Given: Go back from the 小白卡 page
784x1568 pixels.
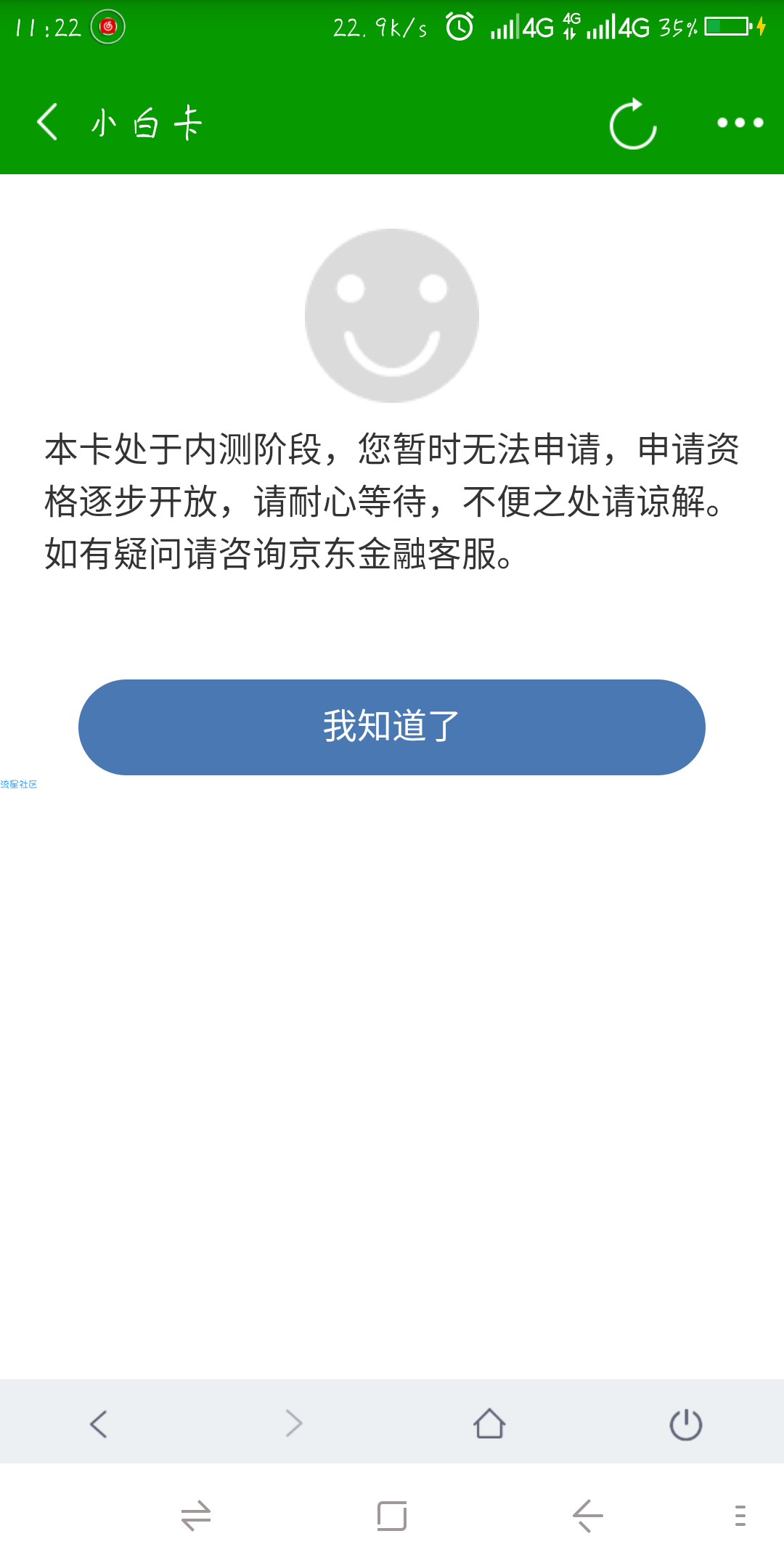Looking at the screenshot, I should [x=48, y=122].
